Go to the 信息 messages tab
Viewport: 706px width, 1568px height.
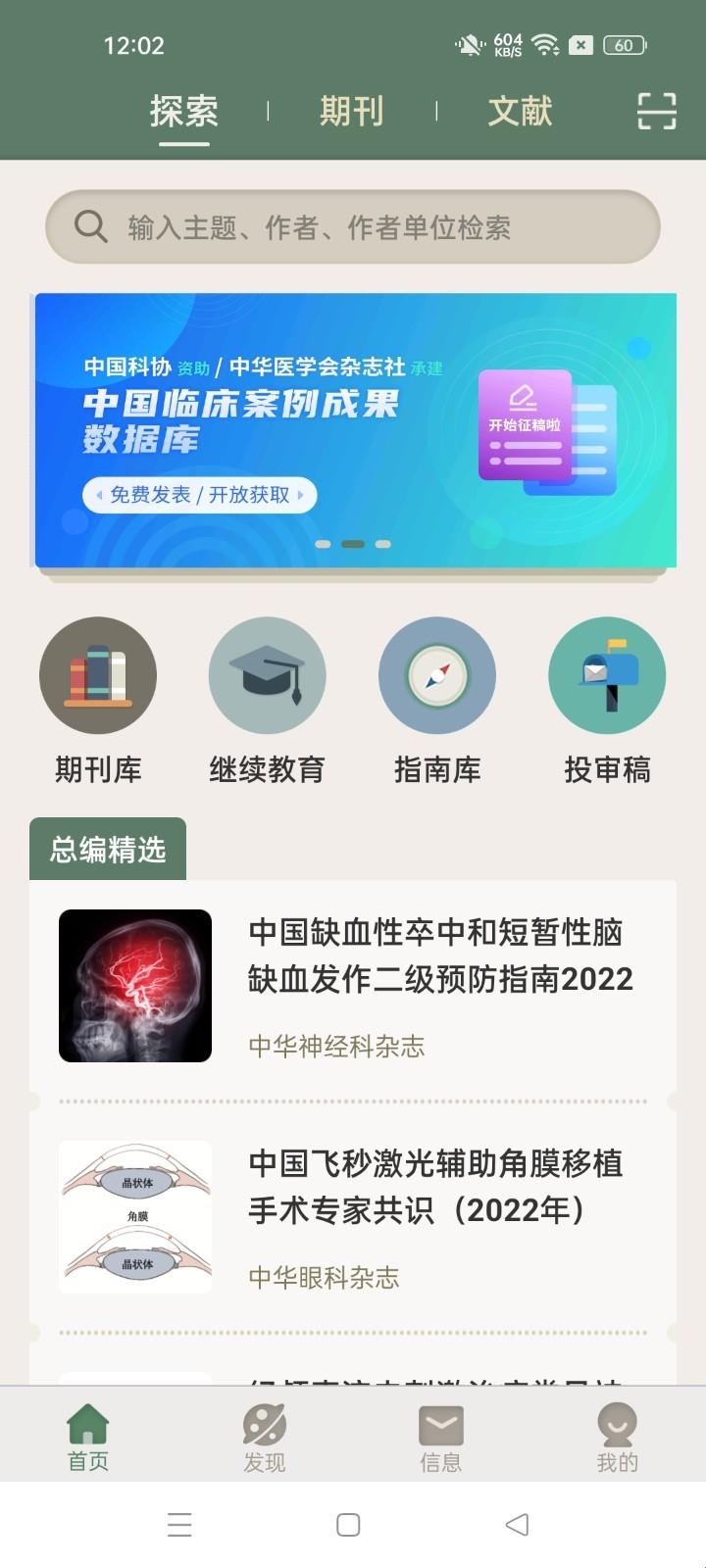pyautogui.click(x=440, y=1437)
